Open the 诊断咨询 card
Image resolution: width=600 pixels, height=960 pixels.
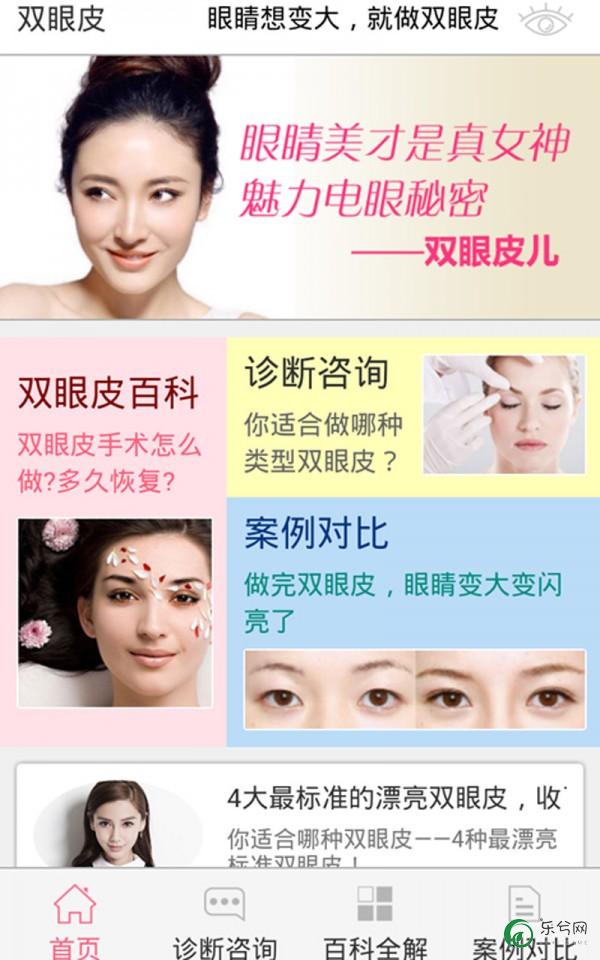pos(413,417)
